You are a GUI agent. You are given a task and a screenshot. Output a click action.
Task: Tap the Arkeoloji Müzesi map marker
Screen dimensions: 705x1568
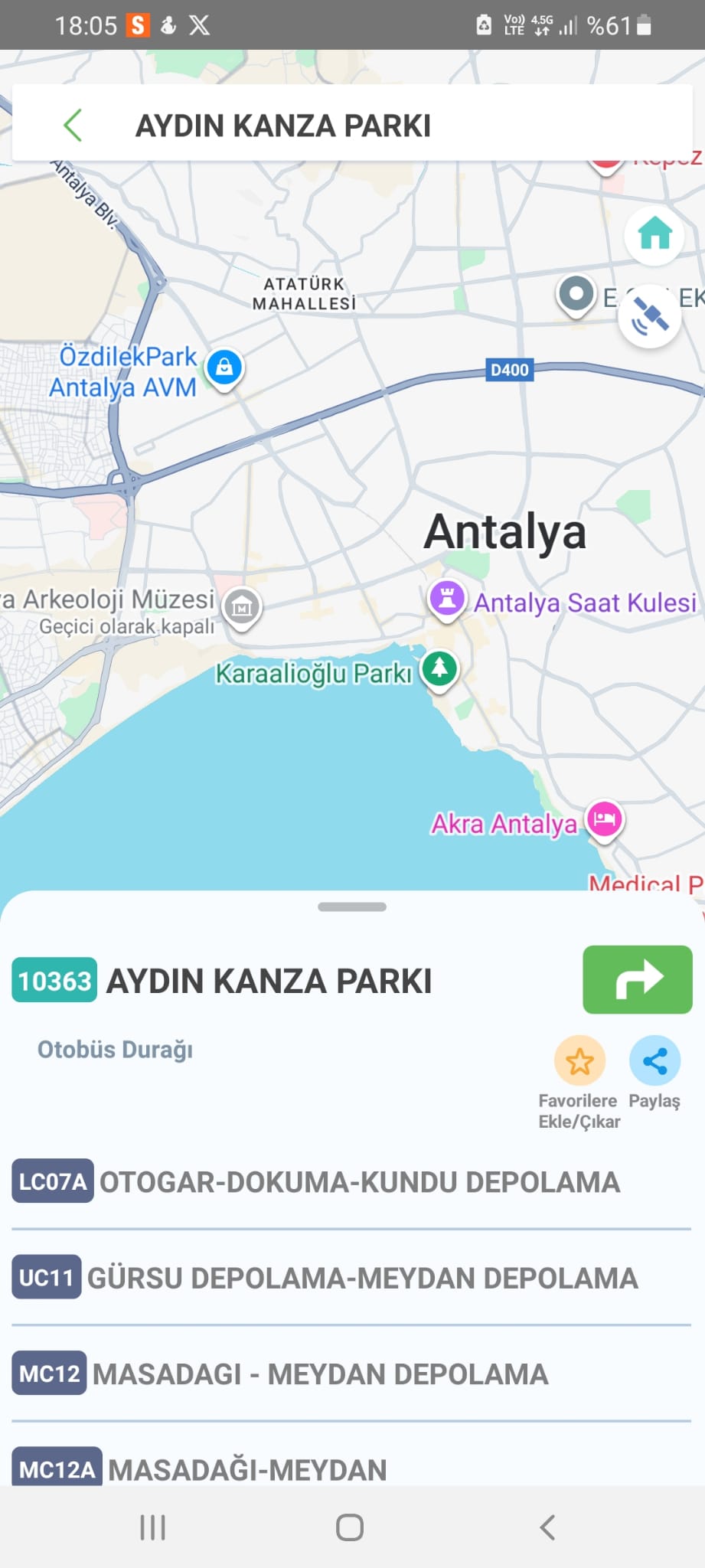[x=242, y=607]
